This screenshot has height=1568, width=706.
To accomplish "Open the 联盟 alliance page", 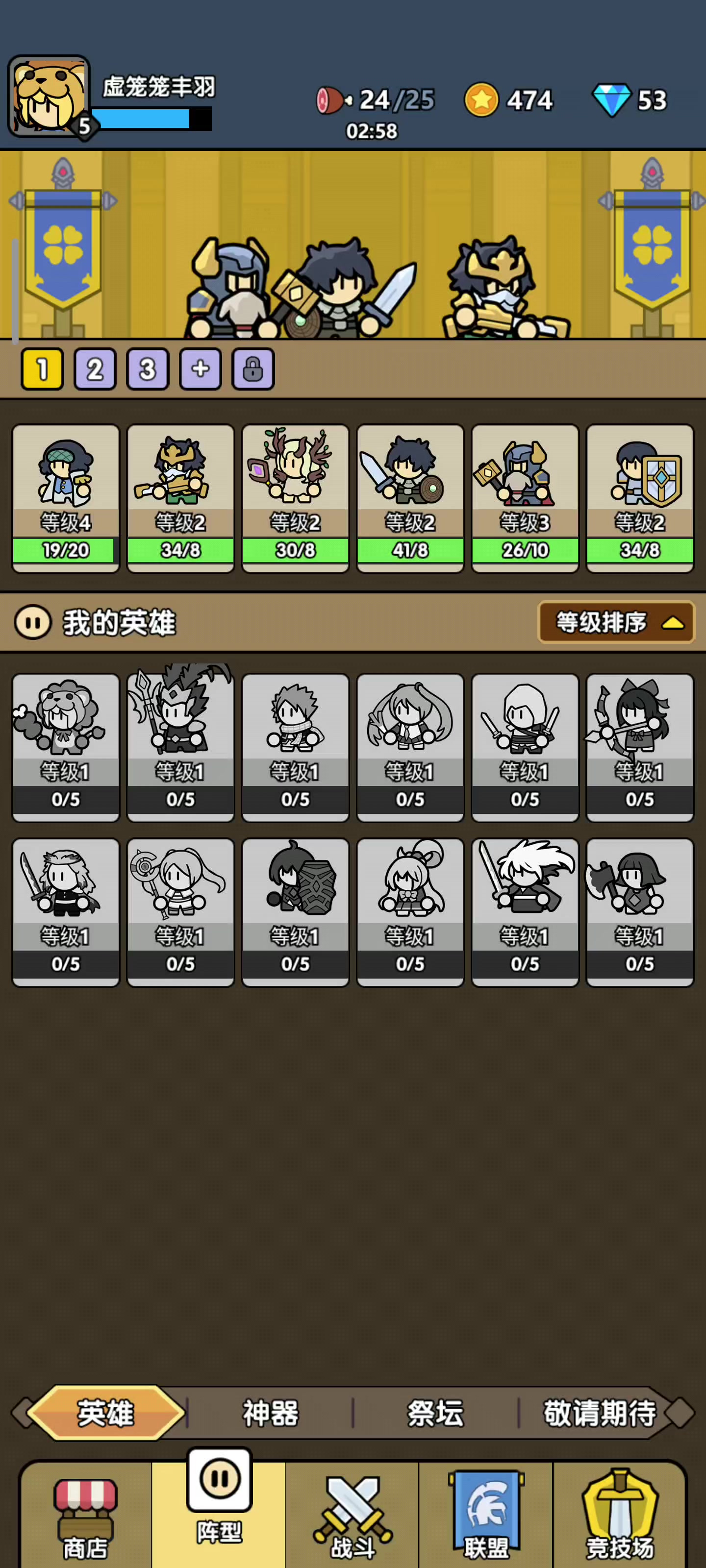I will point(486,1517).
